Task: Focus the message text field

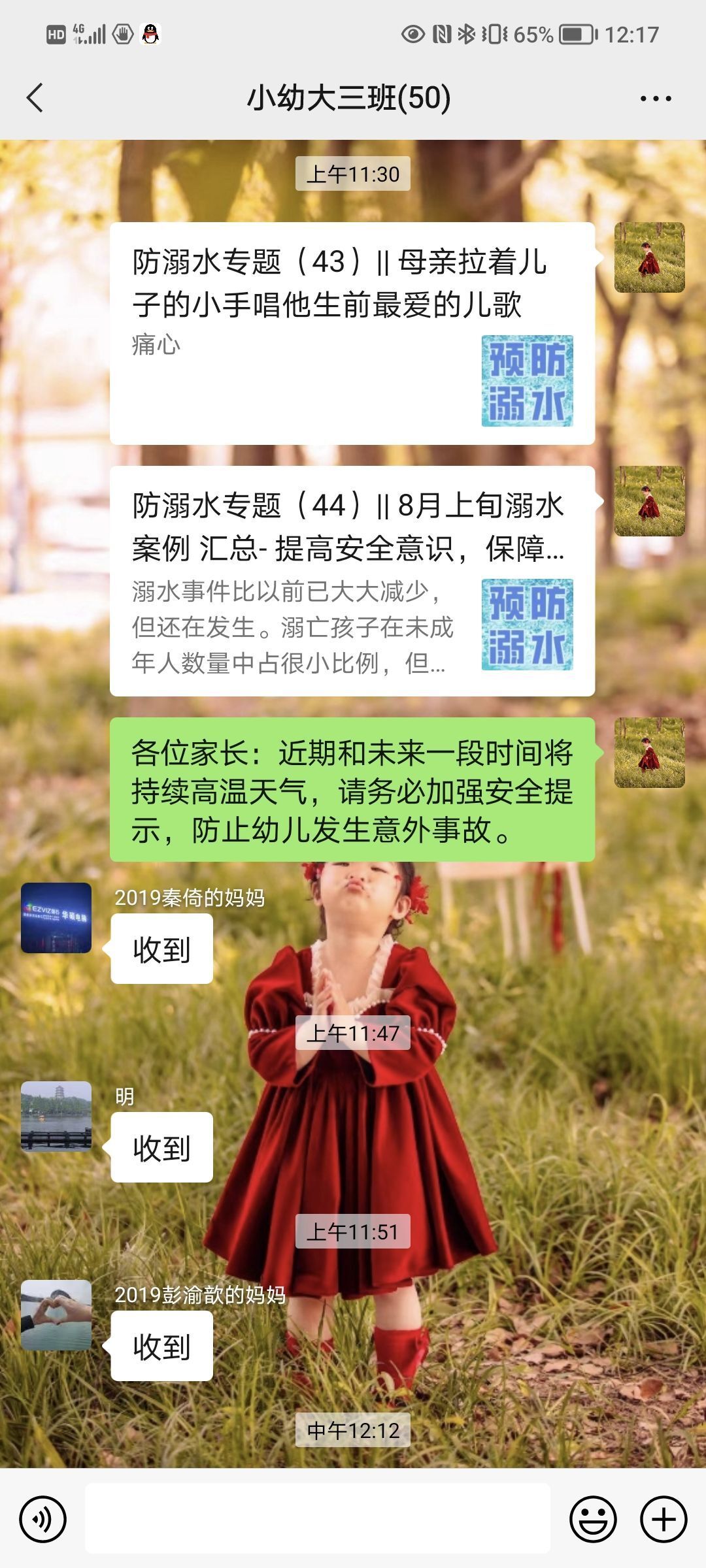Action: point(318,1518)
